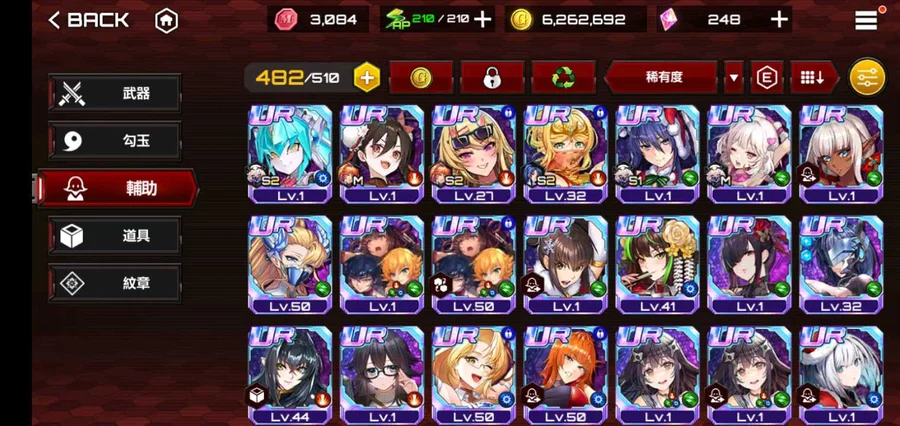Image resolution: width=900 pixels, height=426 pixels.
Task: Open the 道具 category
Action: coord(115,235)
